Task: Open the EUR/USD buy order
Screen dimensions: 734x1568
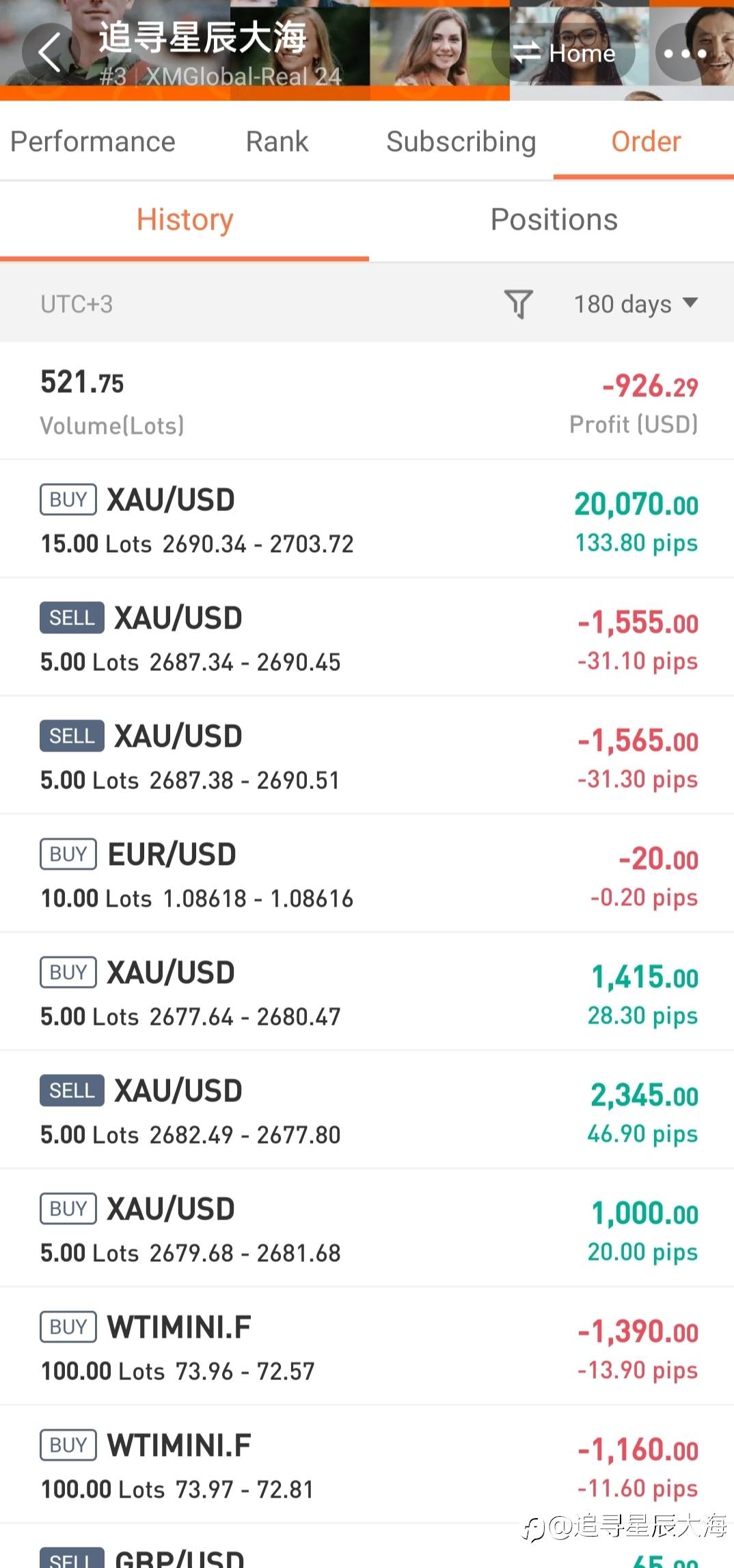Action: tap(367, 873)
